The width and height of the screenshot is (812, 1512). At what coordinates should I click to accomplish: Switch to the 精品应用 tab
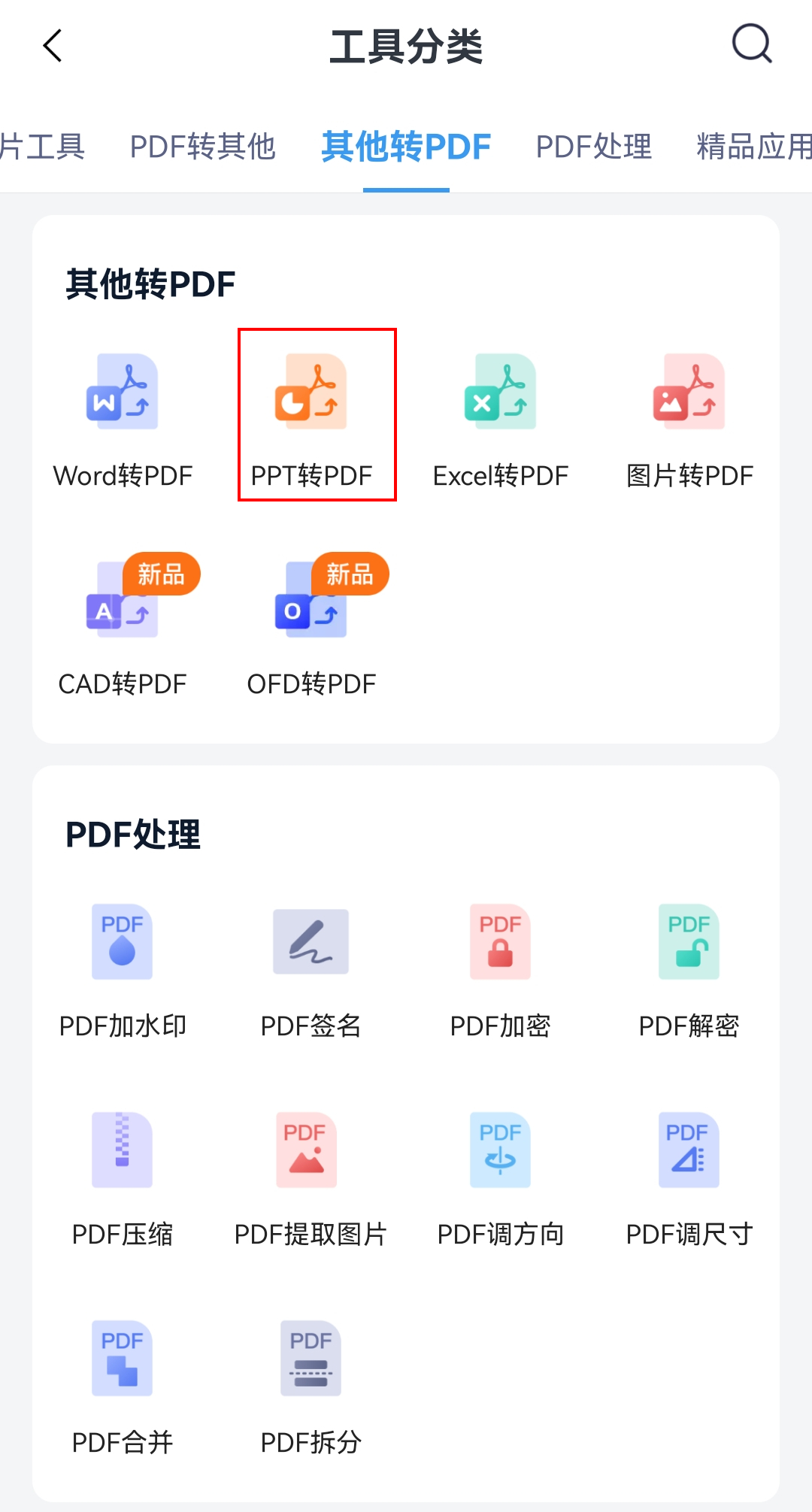(753, 147)
